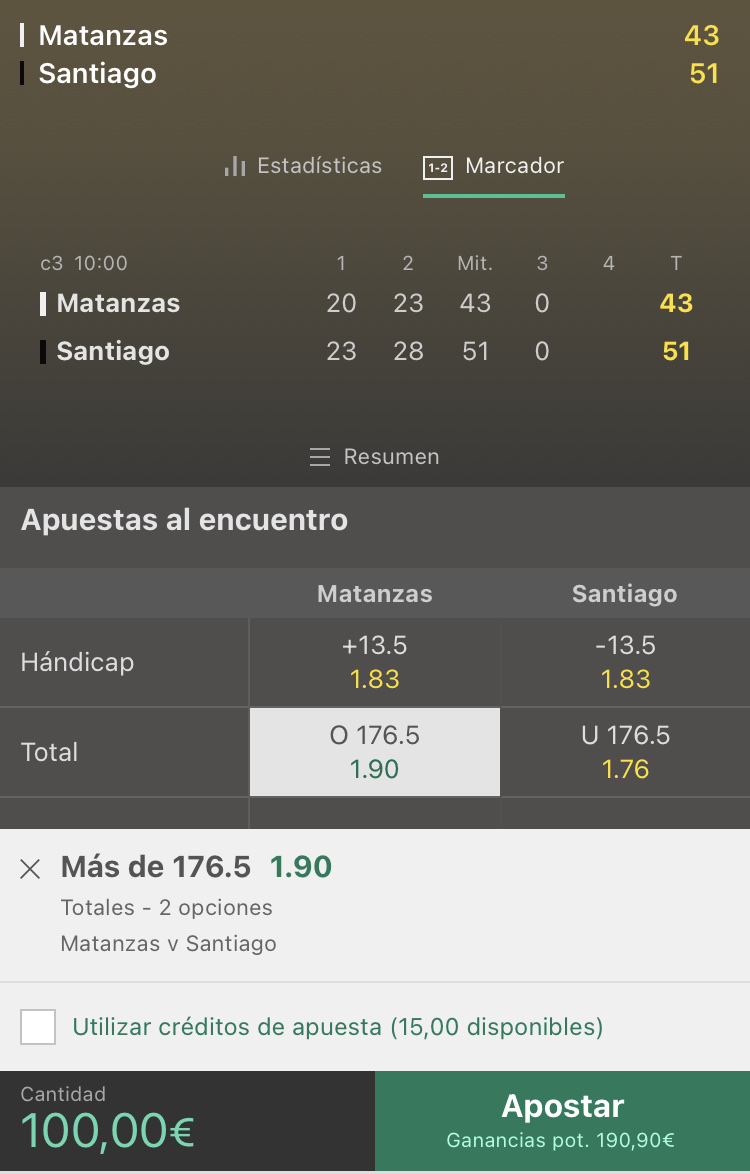Check Utilizar créditos de apuesta box
This screenshot has width=750, height=1174.
(38, 1027)
